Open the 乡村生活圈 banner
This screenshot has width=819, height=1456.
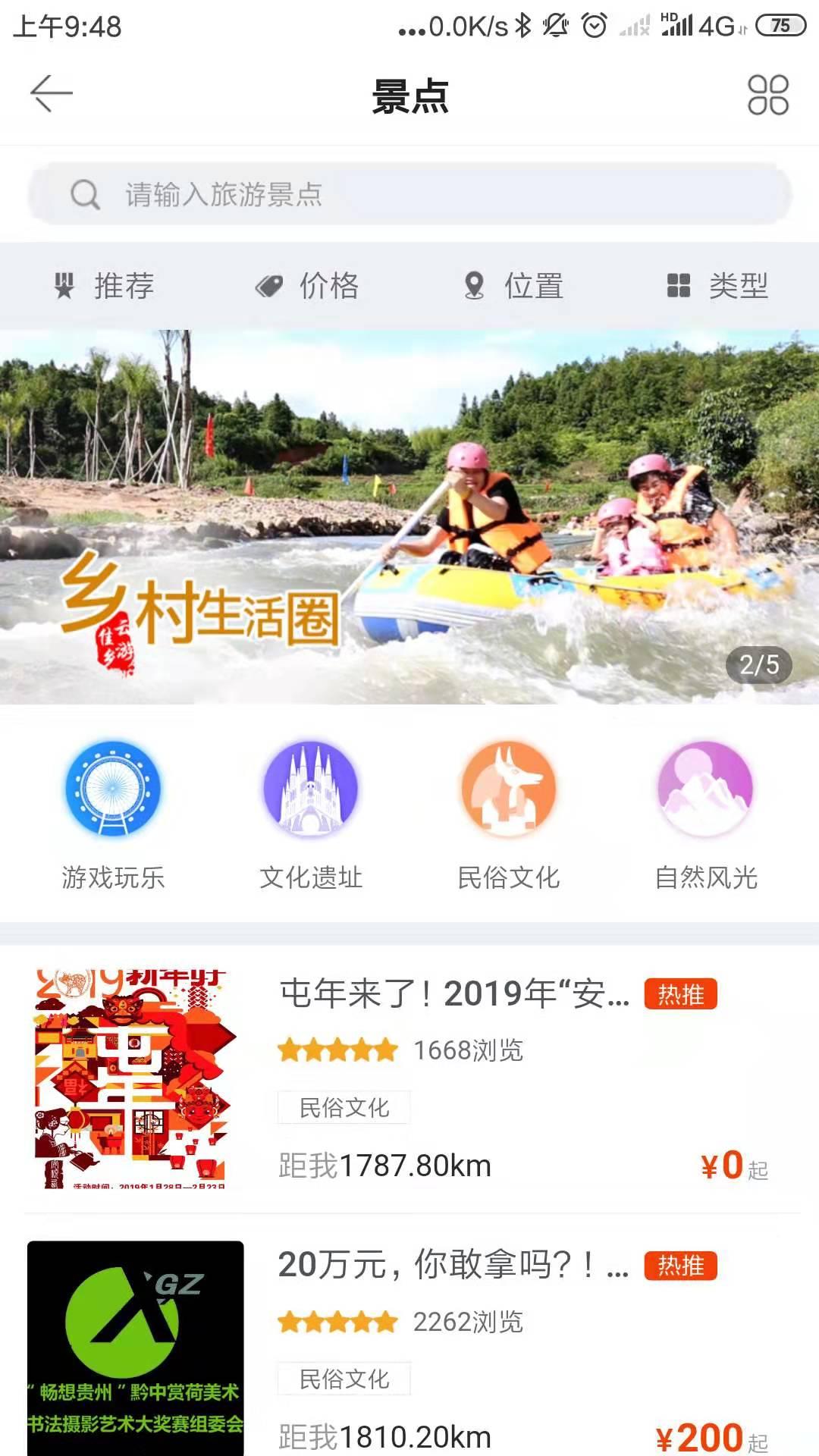409,517
